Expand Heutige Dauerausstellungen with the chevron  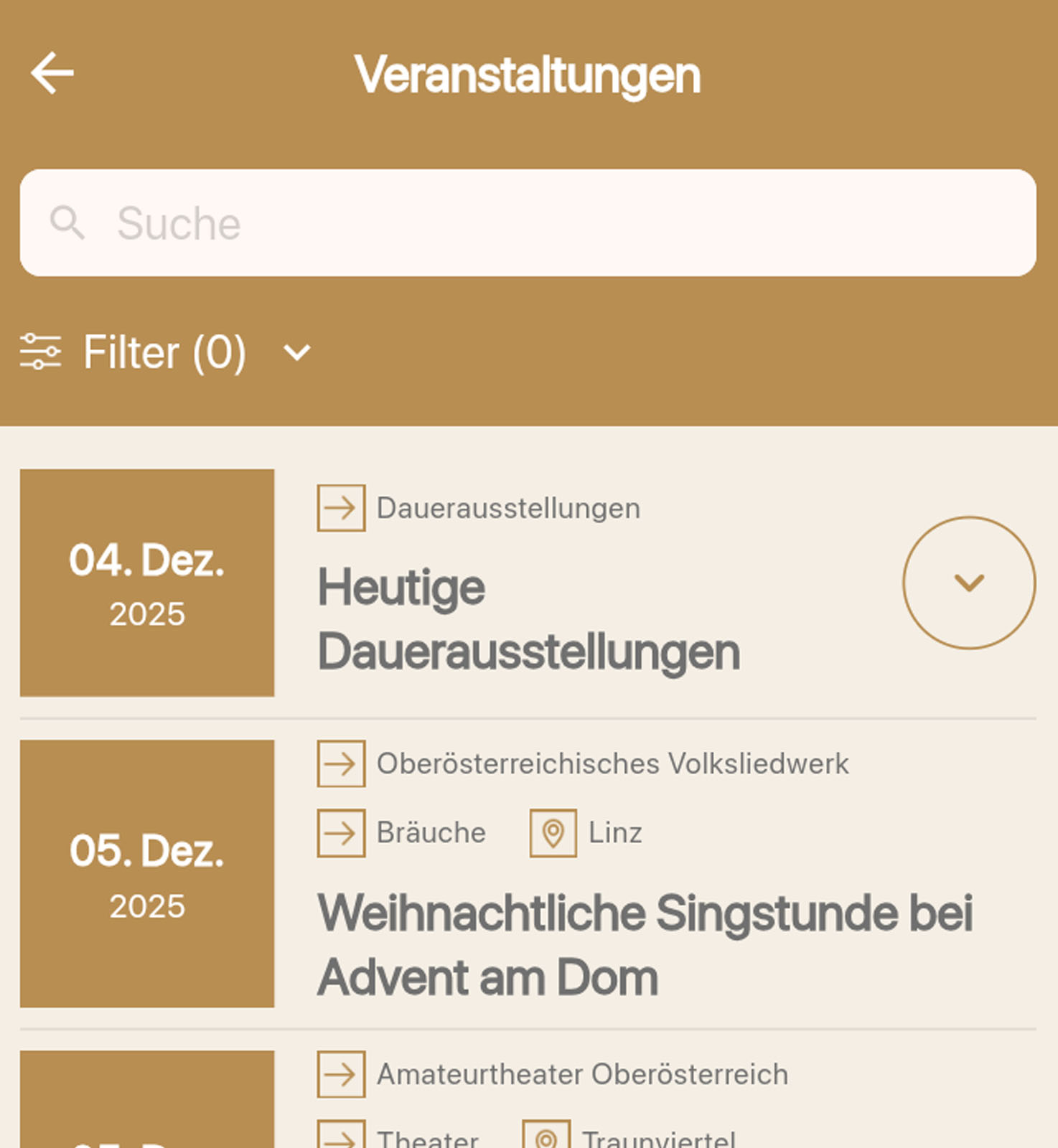pos(968,583)
